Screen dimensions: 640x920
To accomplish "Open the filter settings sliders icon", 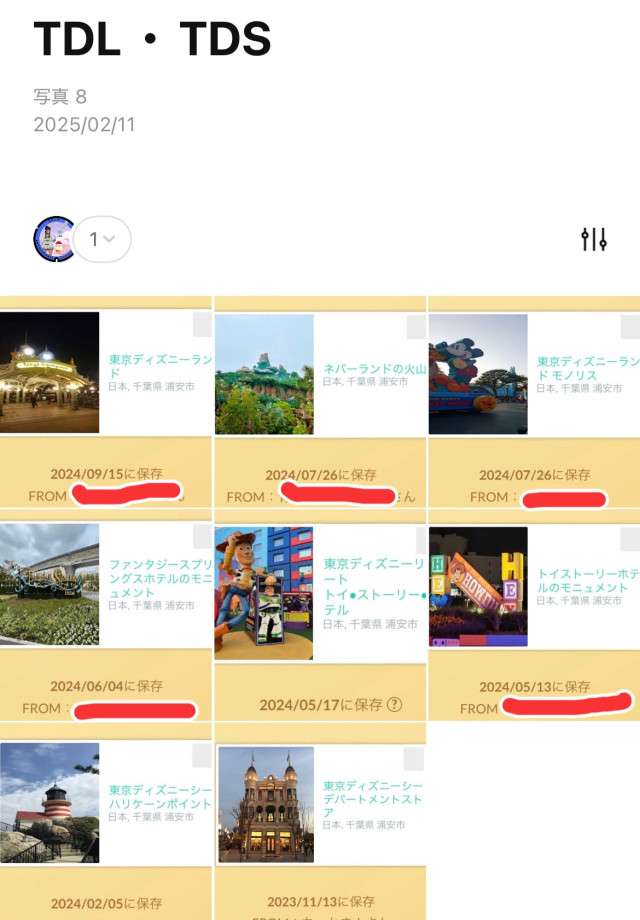I will click(594, 239).
